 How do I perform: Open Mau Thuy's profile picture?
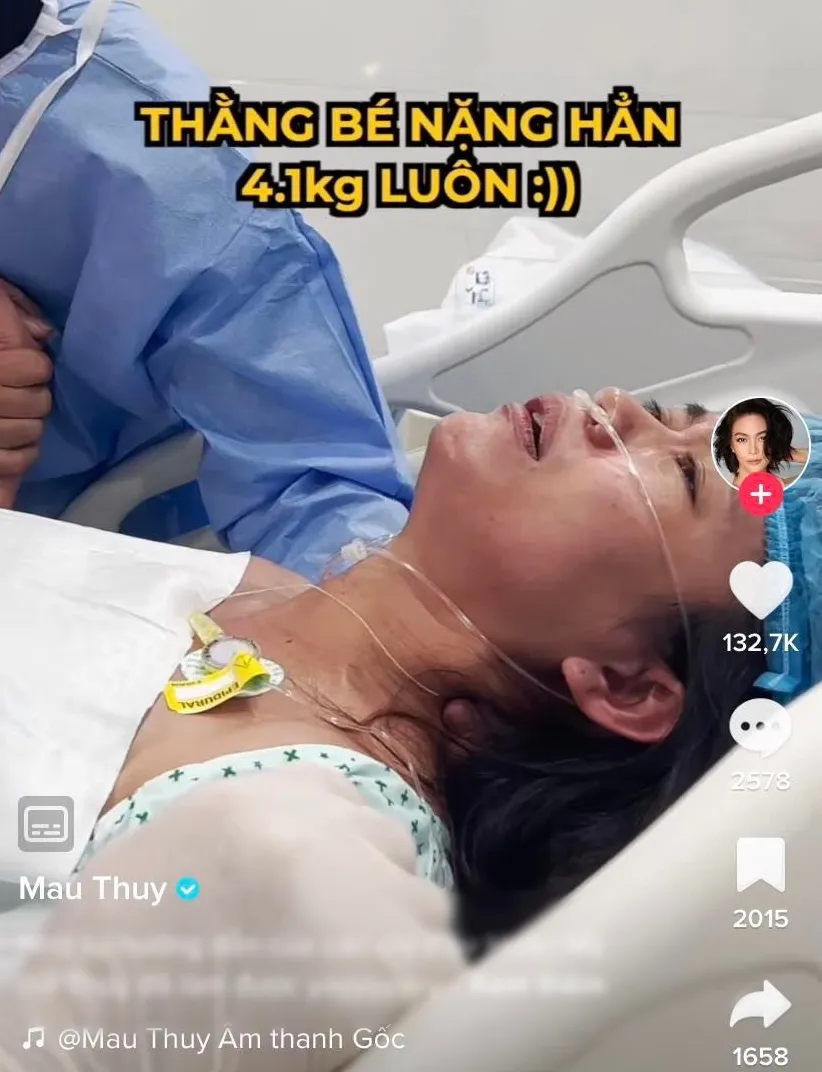pyautogui.click(x=759, y=442)
